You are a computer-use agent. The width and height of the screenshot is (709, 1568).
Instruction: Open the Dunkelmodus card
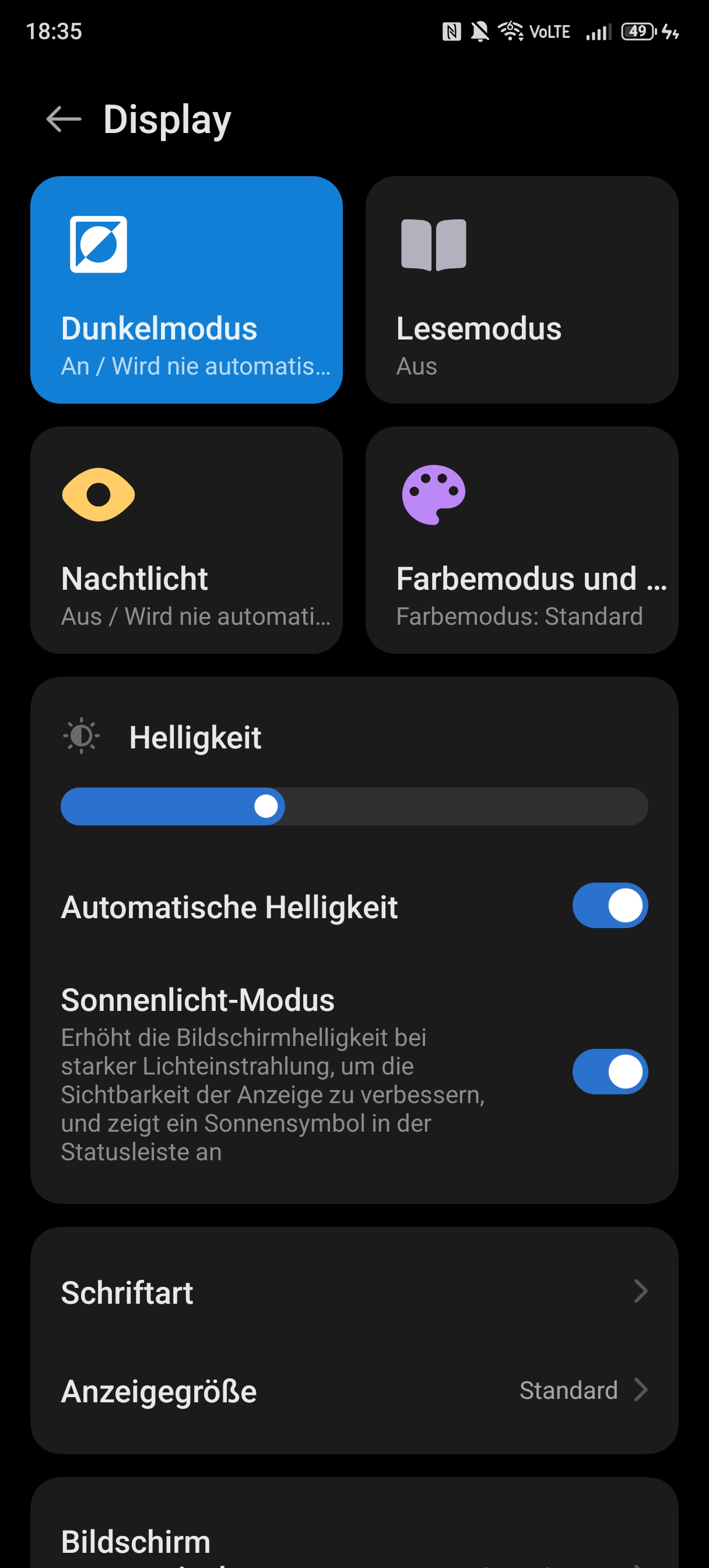coord(186,290)
